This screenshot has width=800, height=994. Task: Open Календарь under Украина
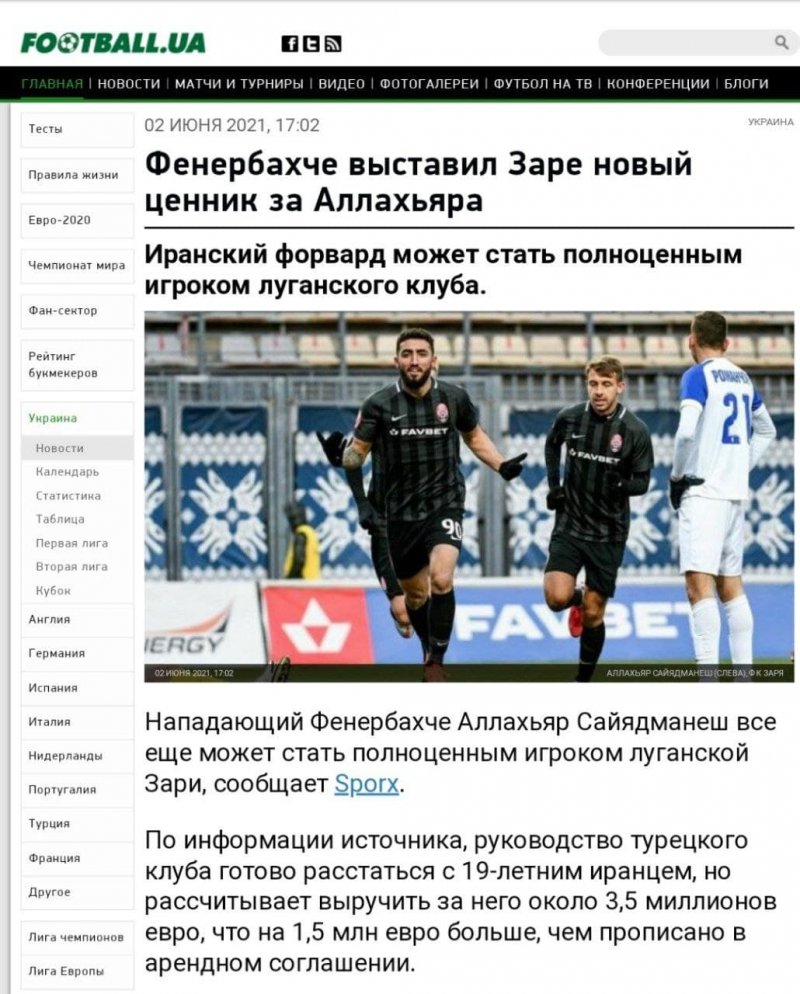(68, 472)
